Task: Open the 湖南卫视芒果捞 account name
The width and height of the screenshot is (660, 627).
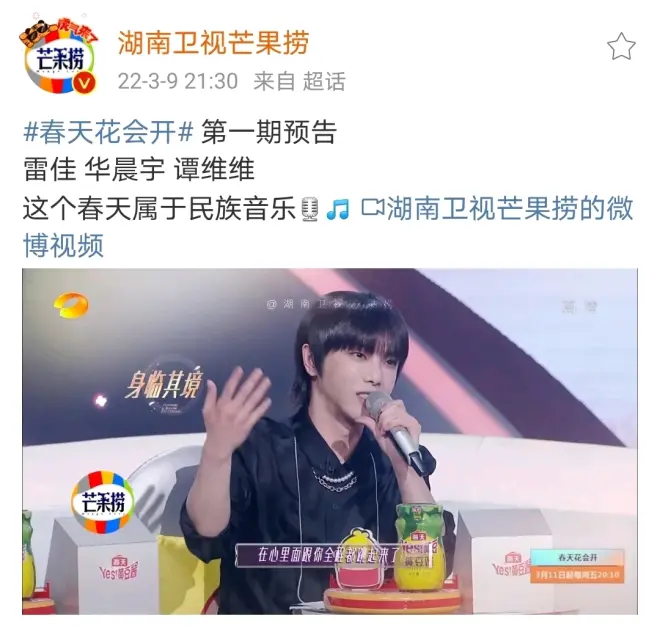Action: point(213,43)
